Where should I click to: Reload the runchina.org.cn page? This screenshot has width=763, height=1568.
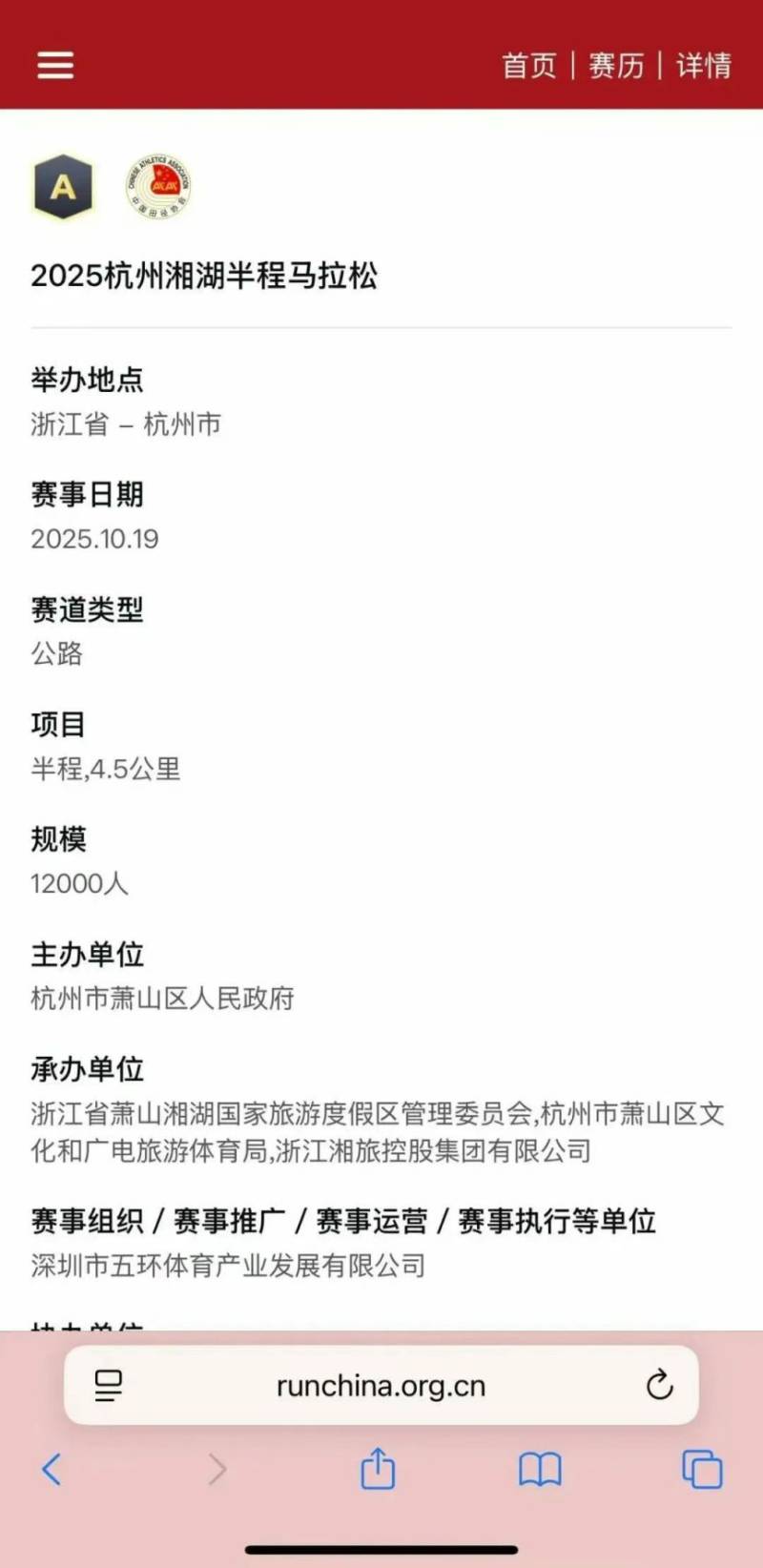click(x=661, y=1386)
